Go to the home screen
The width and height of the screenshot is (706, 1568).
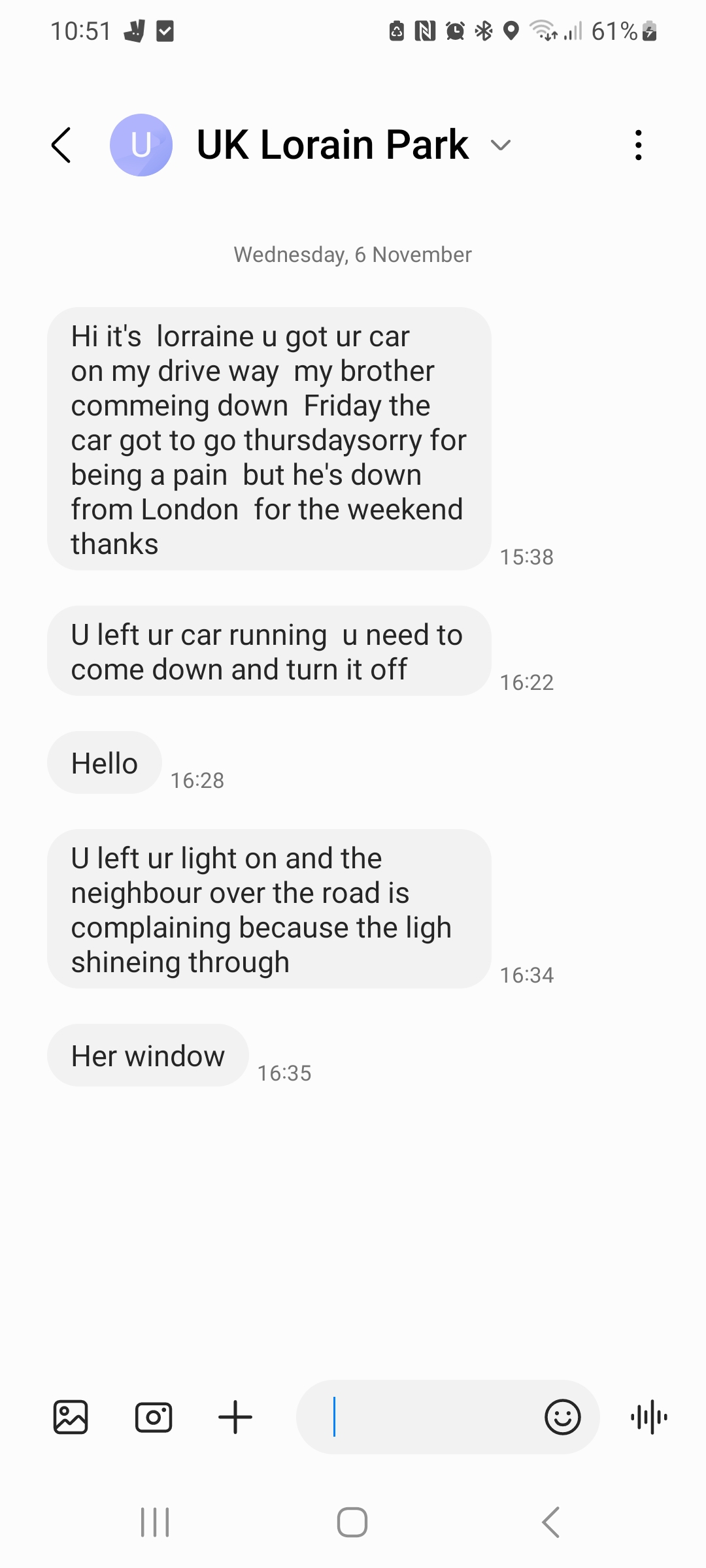(x=352, y=1522)
